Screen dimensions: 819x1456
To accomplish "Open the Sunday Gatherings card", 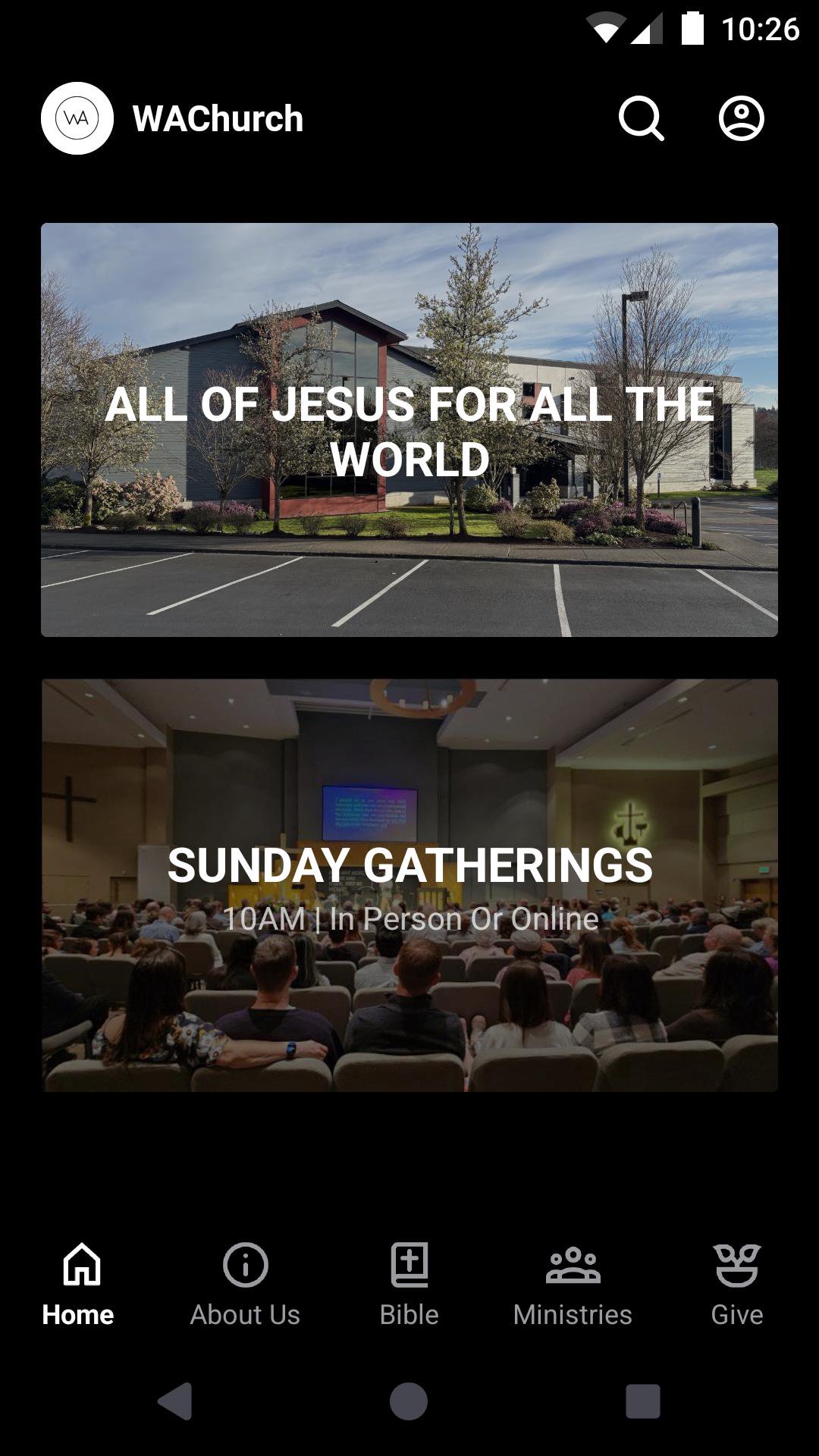I will (409, 885).
